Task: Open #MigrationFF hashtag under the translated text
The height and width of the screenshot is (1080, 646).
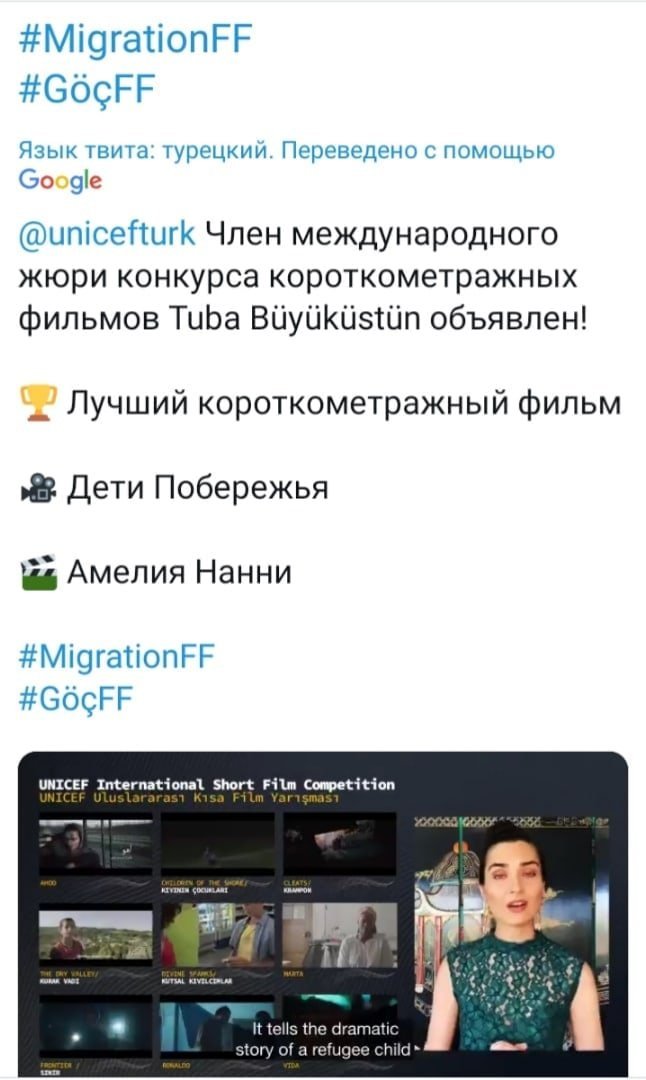Action: [116, 657]
